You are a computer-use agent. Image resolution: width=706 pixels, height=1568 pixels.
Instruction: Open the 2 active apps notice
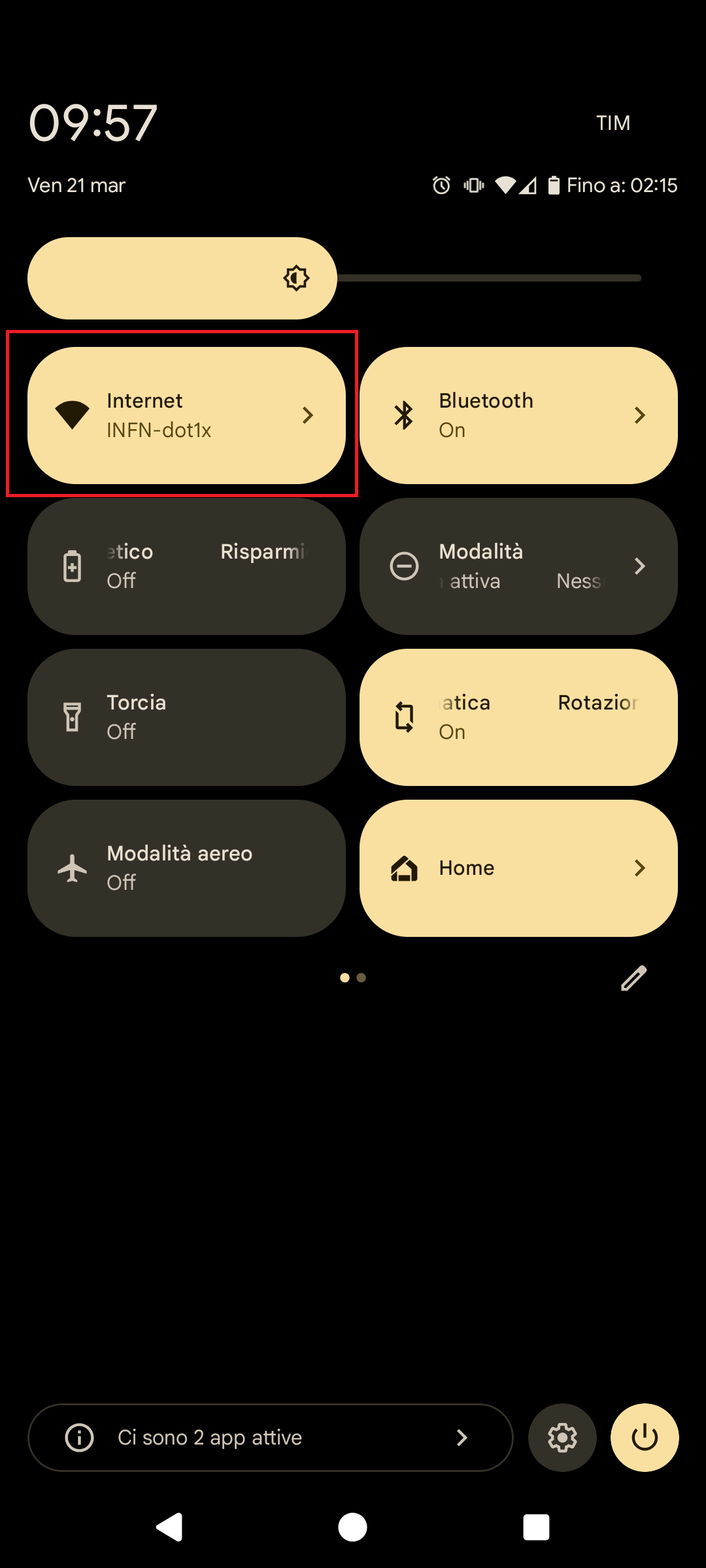(x=270, y=1437)
